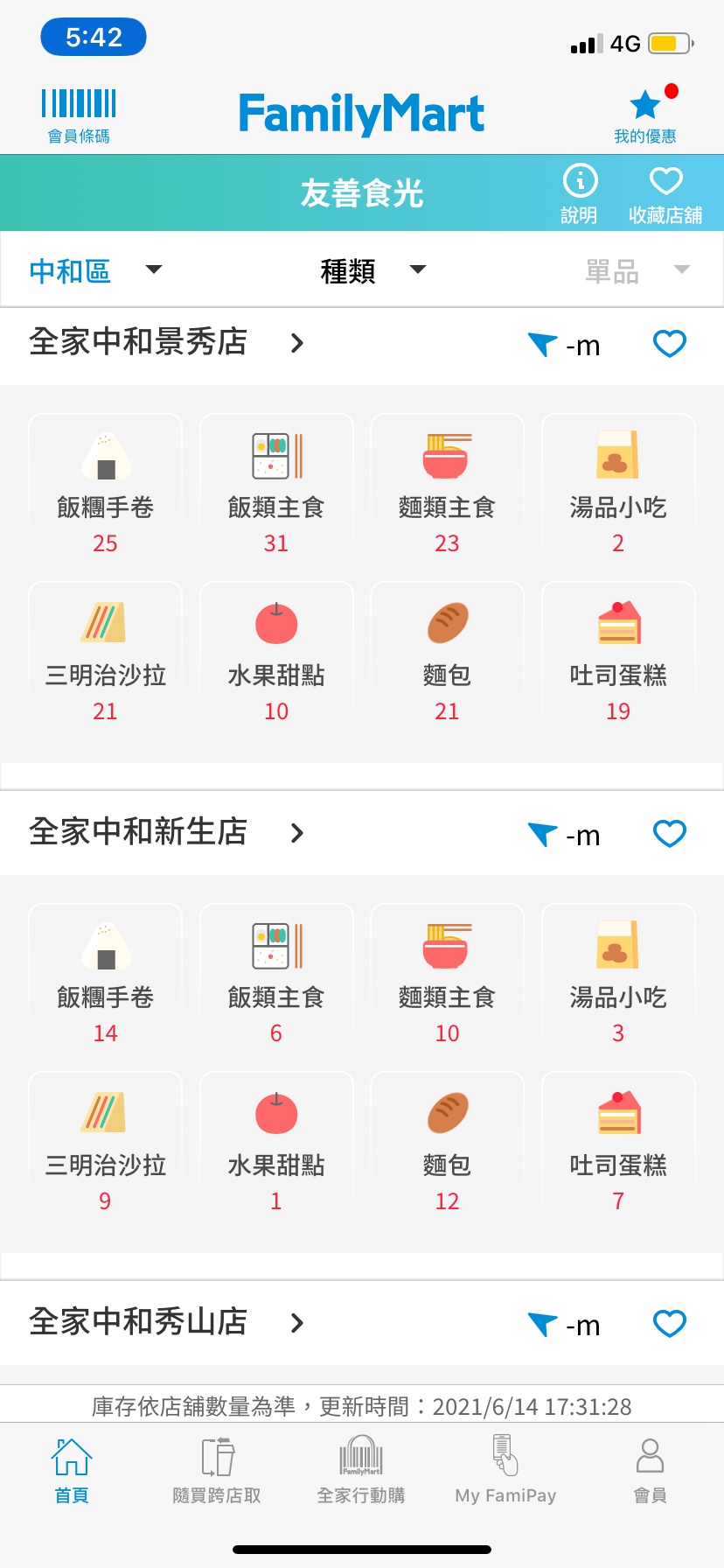Image resolution: width=724 pixels, height=1568 pixels.
Task: Favorite 全家中和新生店 with the heart
Action: [670, 834]
